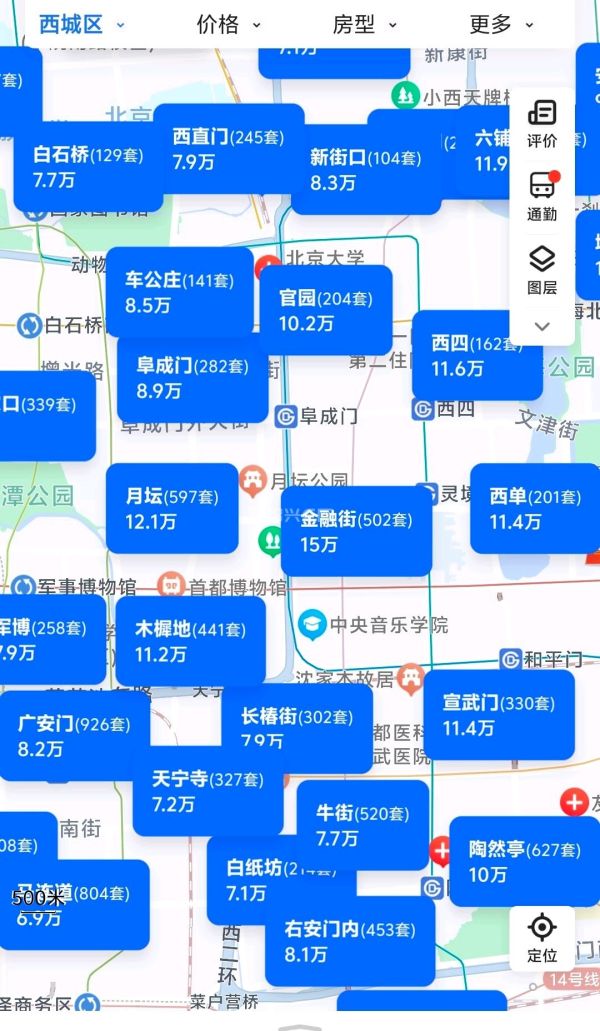600x1031 pixels.
Task: View listings in 右安门内
Action: [349, 941]
